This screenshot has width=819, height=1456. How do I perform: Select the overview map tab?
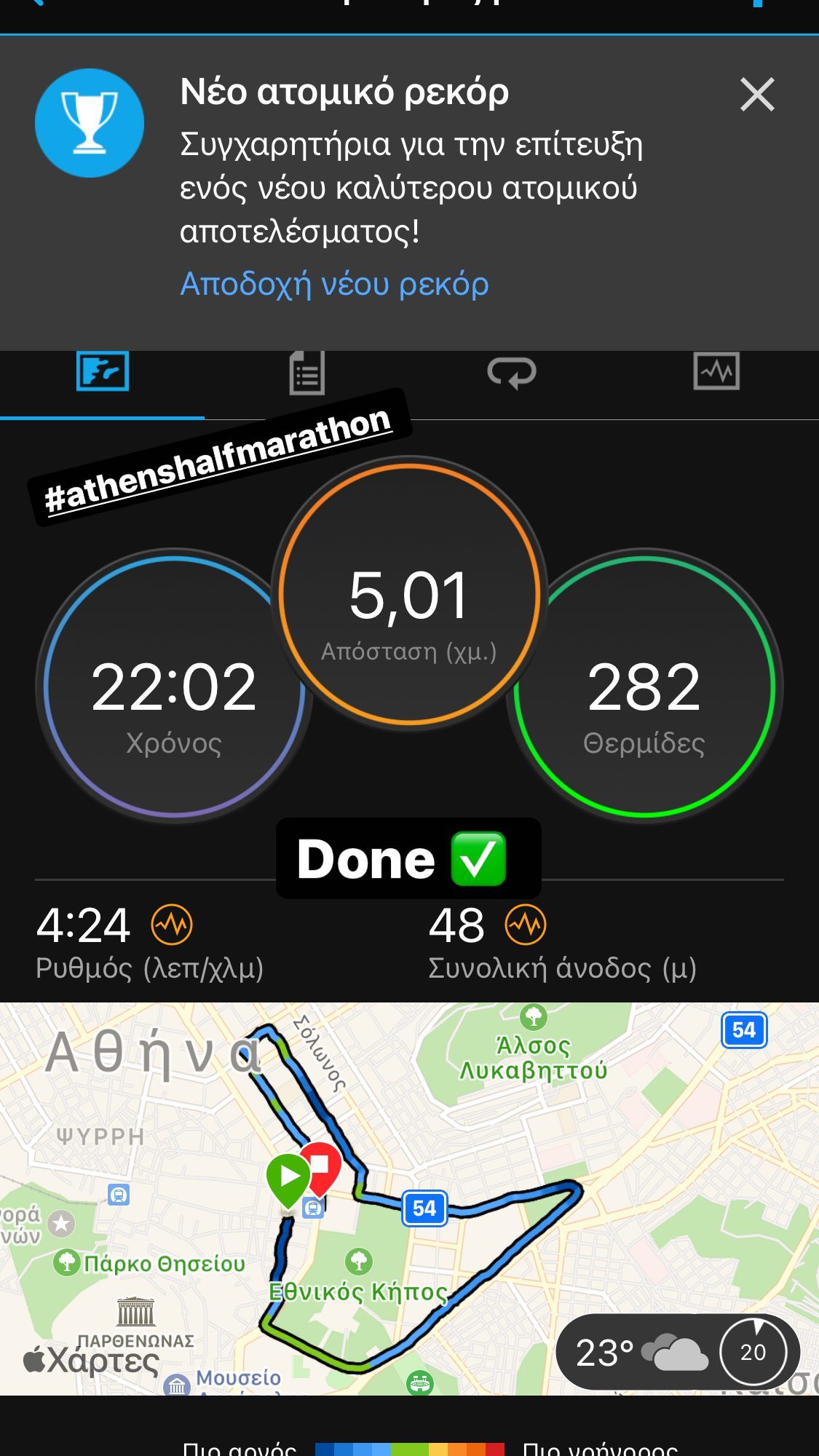click(x=103, y=372)
